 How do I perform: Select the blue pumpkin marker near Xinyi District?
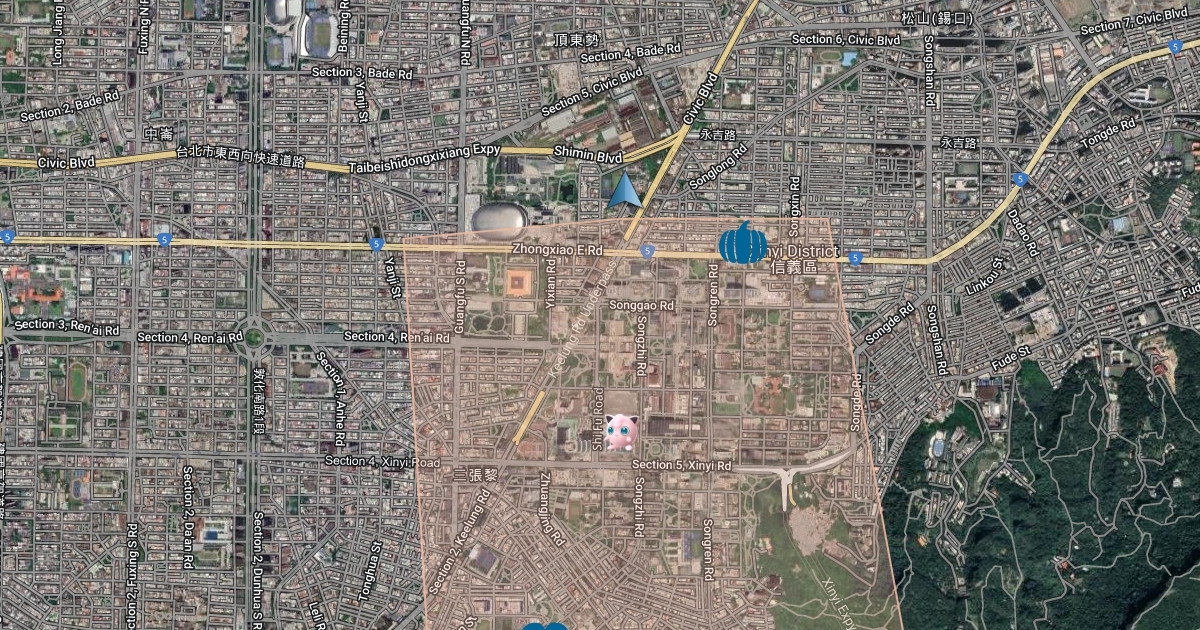pos(743,244)
